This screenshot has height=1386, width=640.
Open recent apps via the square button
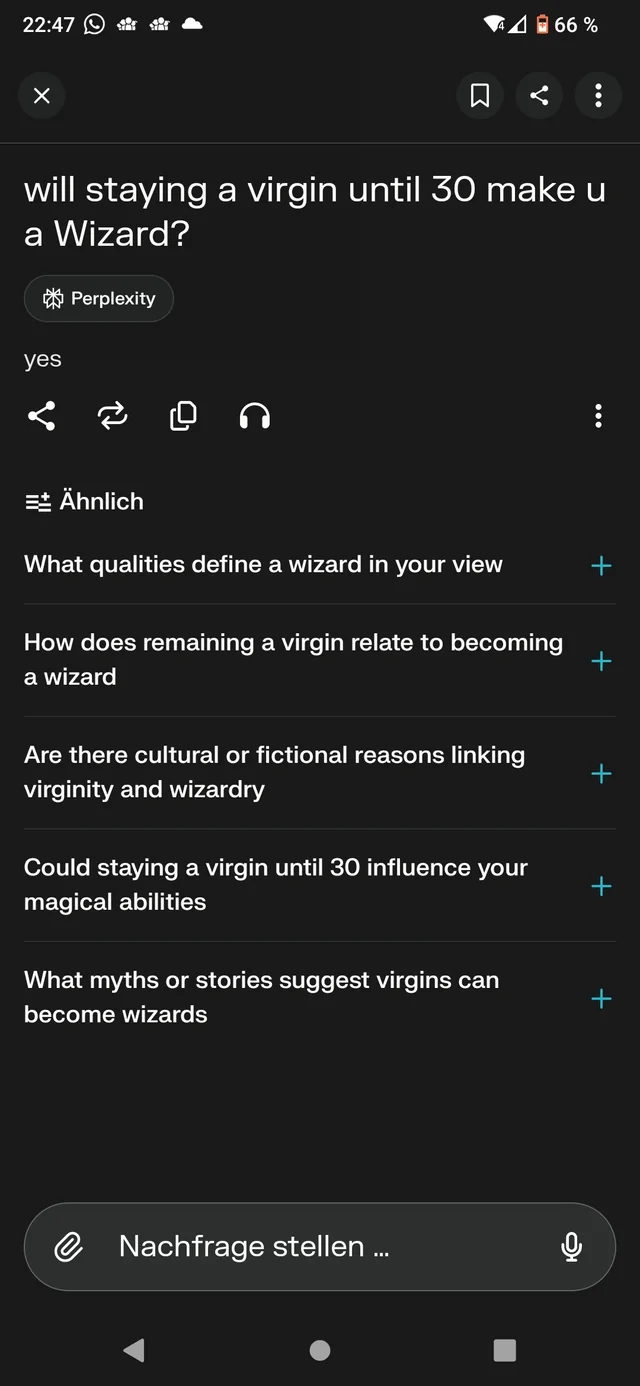(505, 1350)
